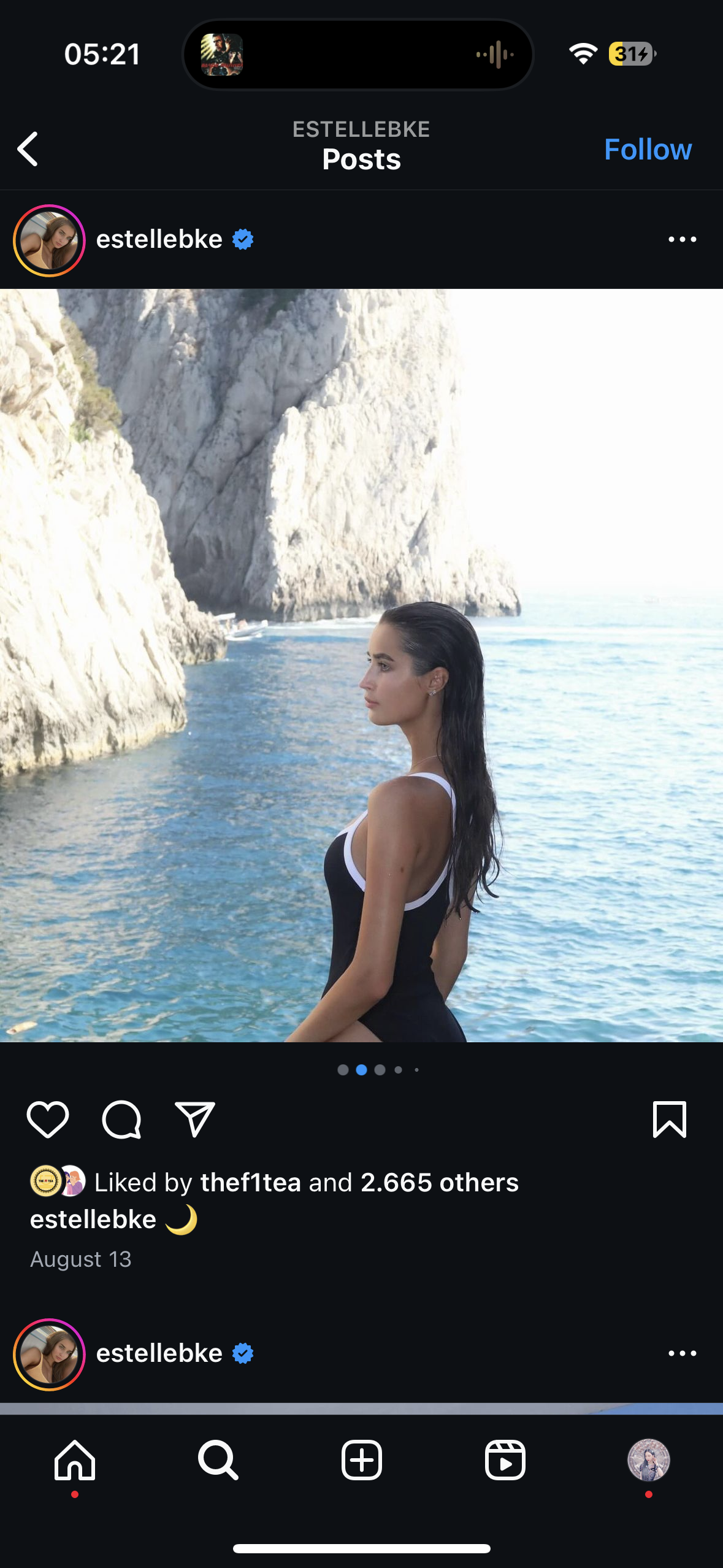This screenshot has height=1568, width=723.
Task: Open the thef1tea profile link
Action: 250,1182
